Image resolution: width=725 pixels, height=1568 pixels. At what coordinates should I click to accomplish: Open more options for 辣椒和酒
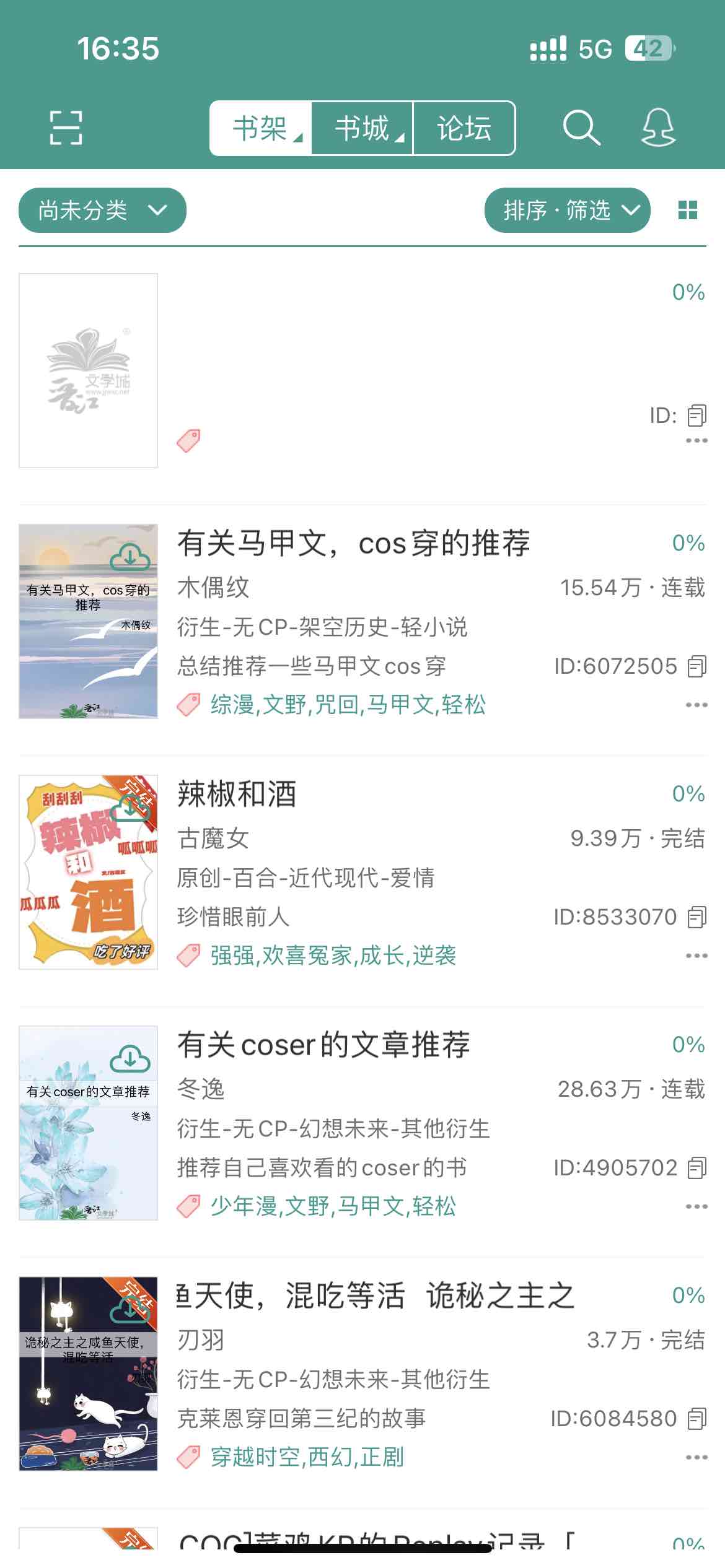pyautogui.click(x=696, y=956)
